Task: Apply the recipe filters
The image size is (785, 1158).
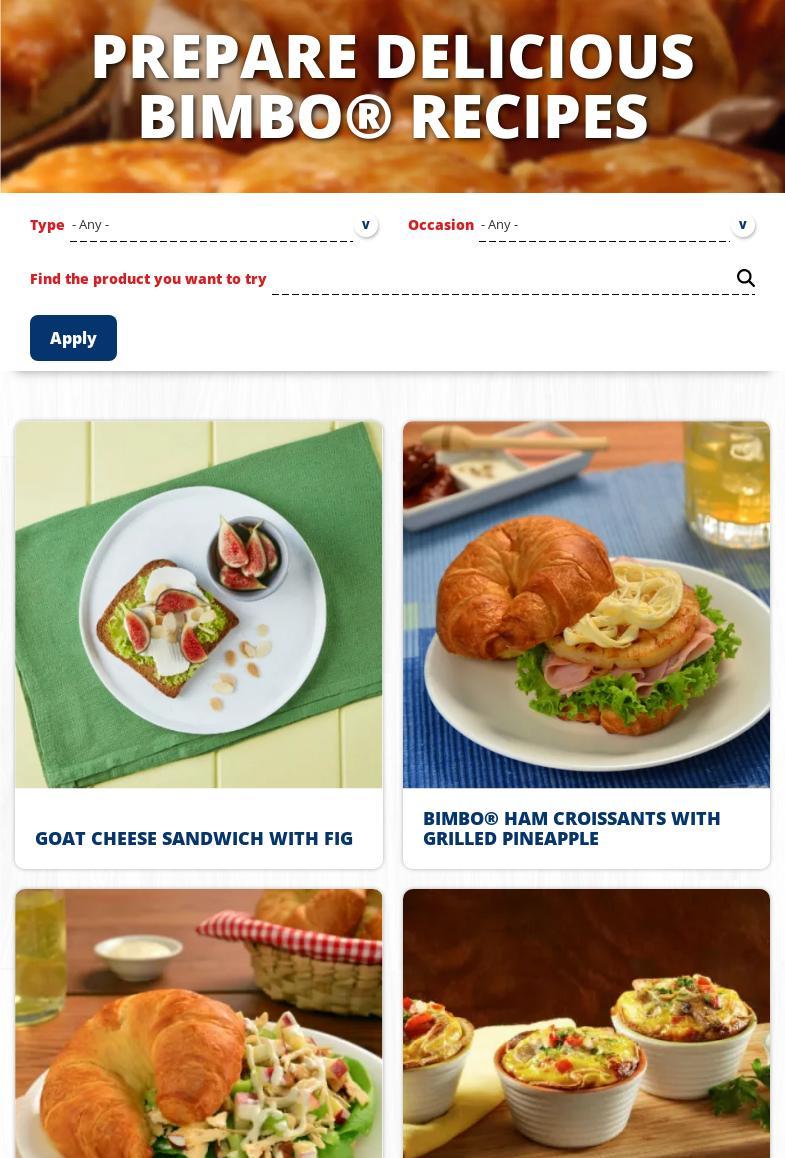Action: point(73,338)
